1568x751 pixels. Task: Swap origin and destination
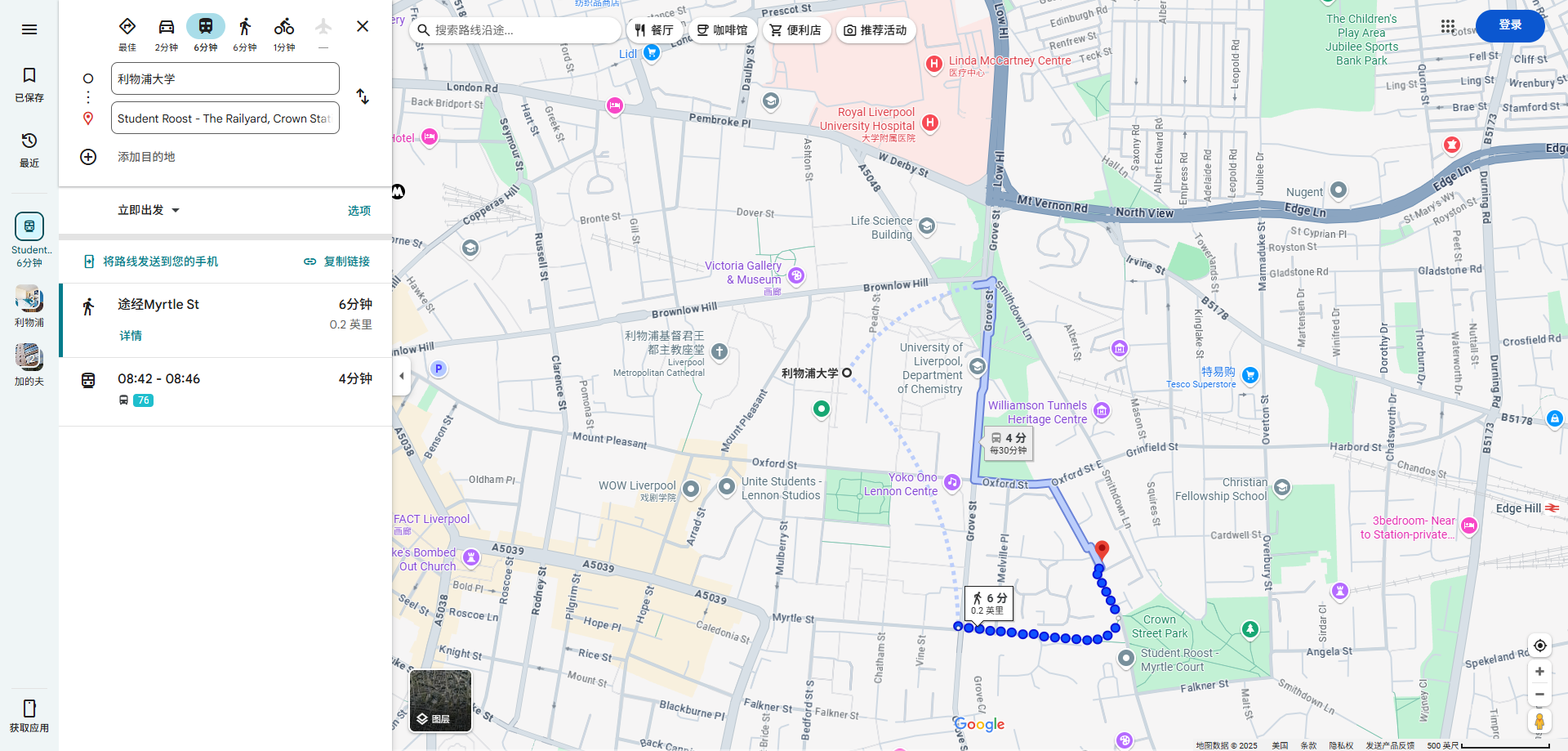363,96
